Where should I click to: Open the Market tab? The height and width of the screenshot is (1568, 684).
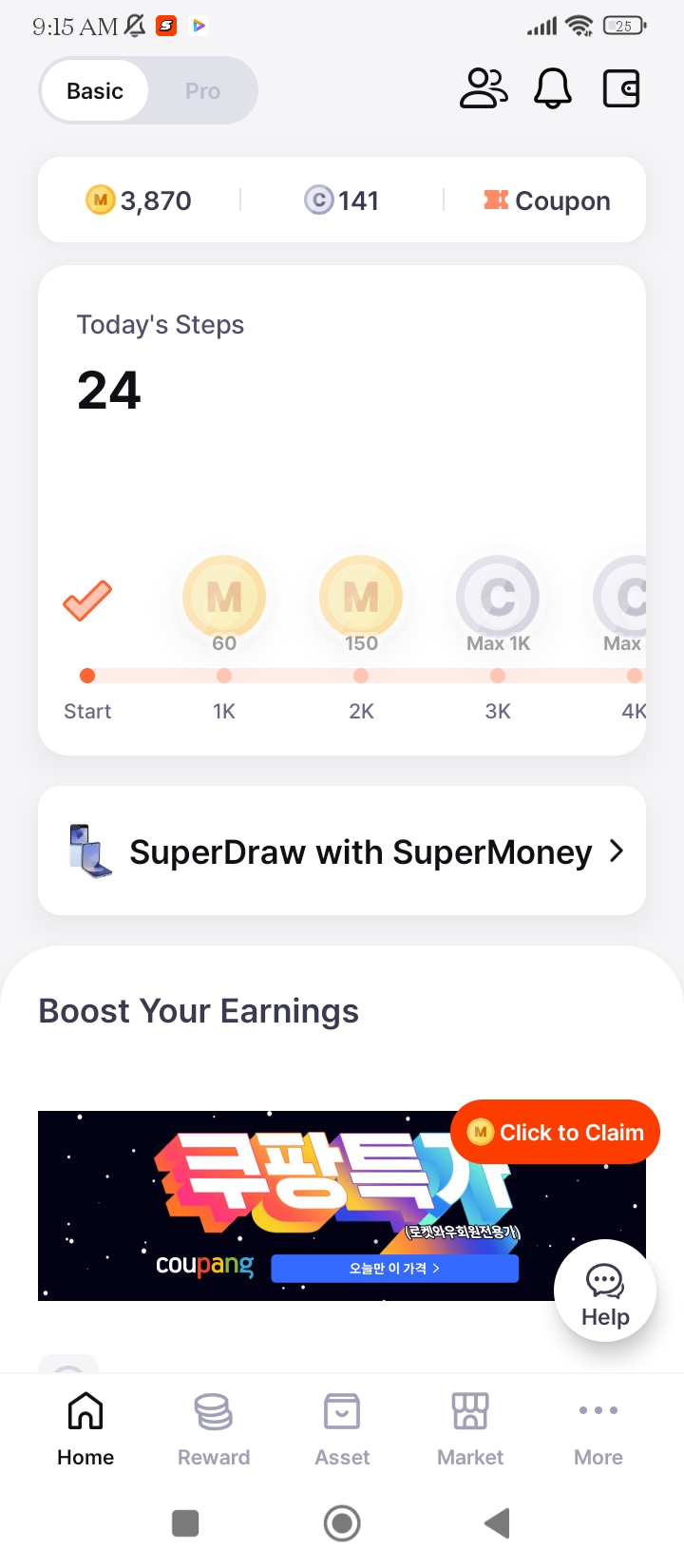tap(470, 1429)
